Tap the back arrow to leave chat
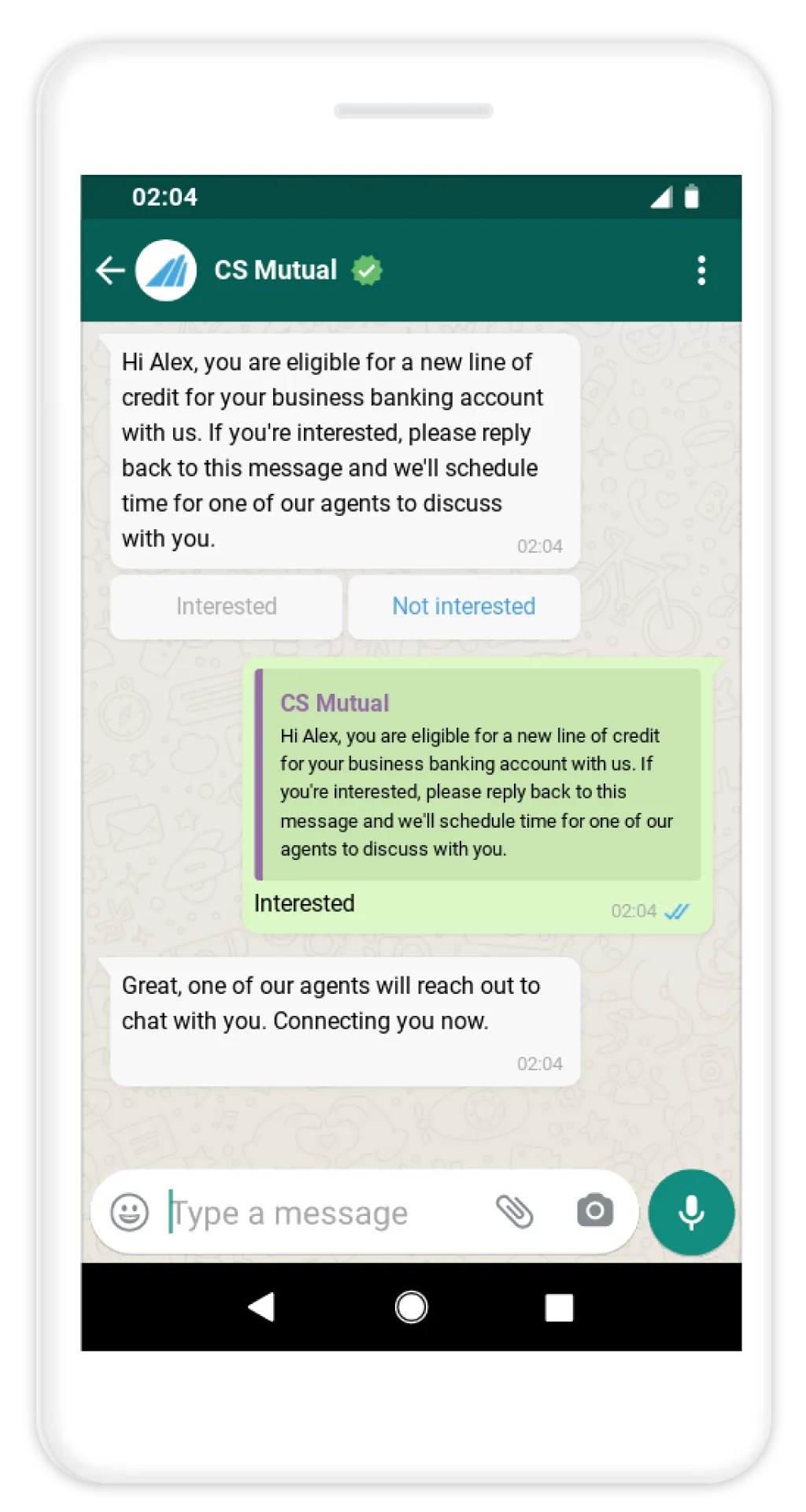The height and width of the screenshot is (1512, 806). coord(110,270)
